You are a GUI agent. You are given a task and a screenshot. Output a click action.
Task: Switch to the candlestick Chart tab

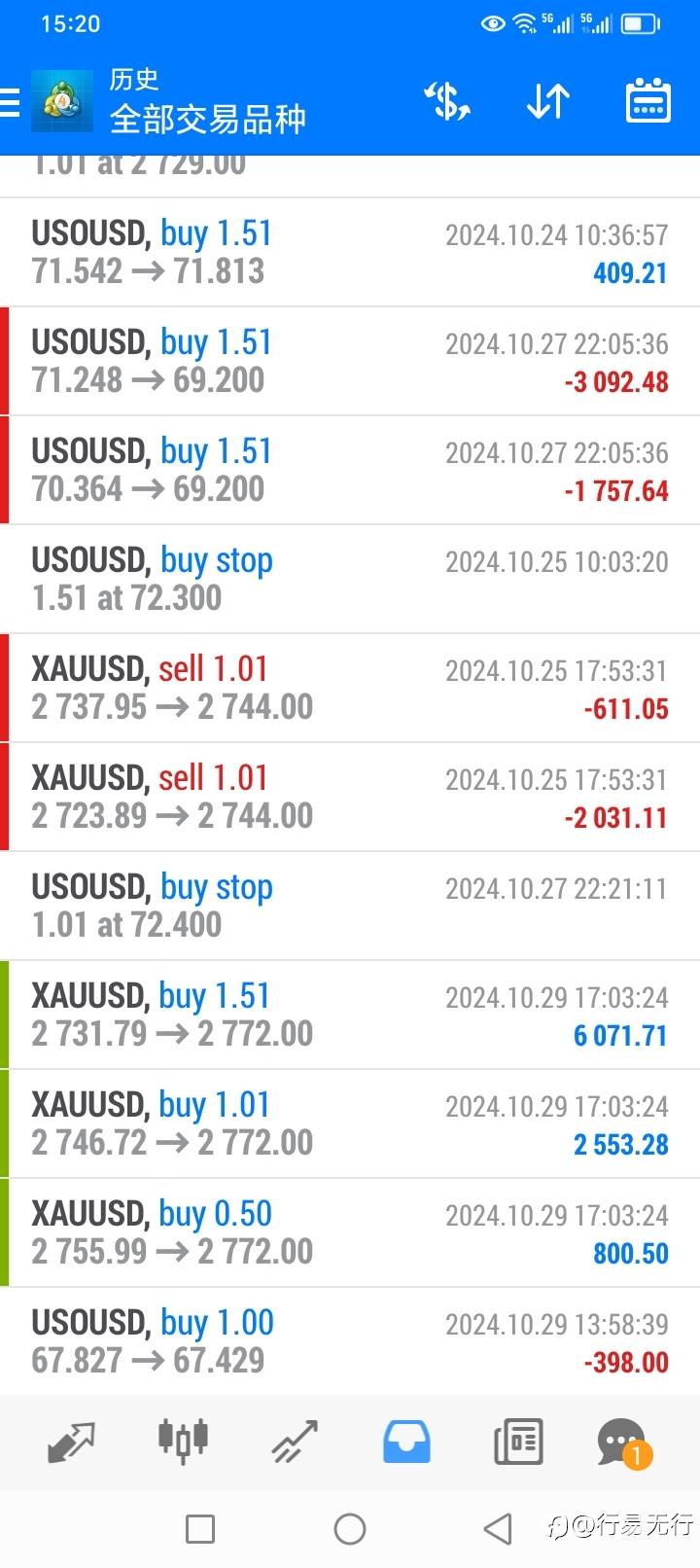[183, 1440]
